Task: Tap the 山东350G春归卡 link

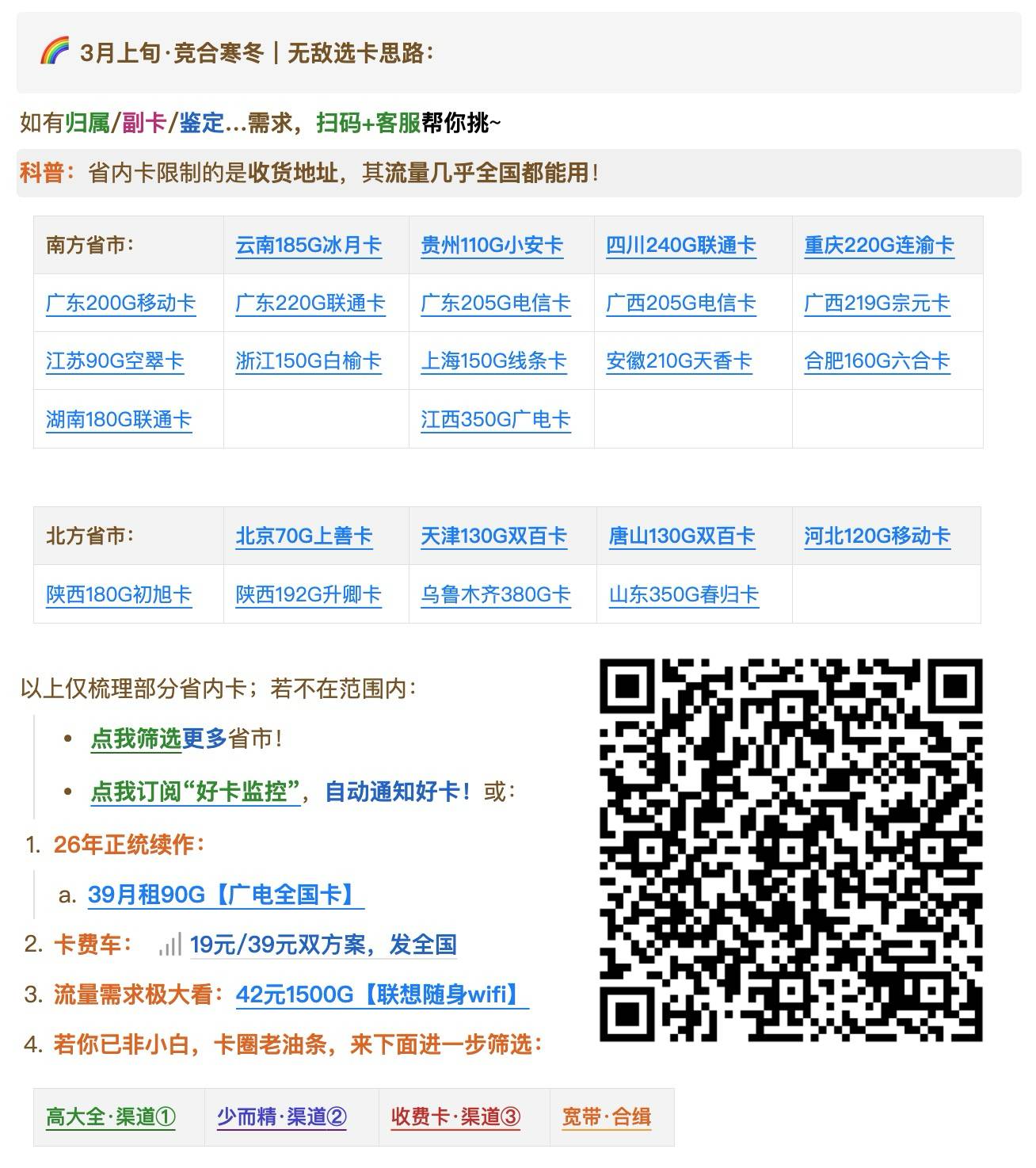Action: 684,595
